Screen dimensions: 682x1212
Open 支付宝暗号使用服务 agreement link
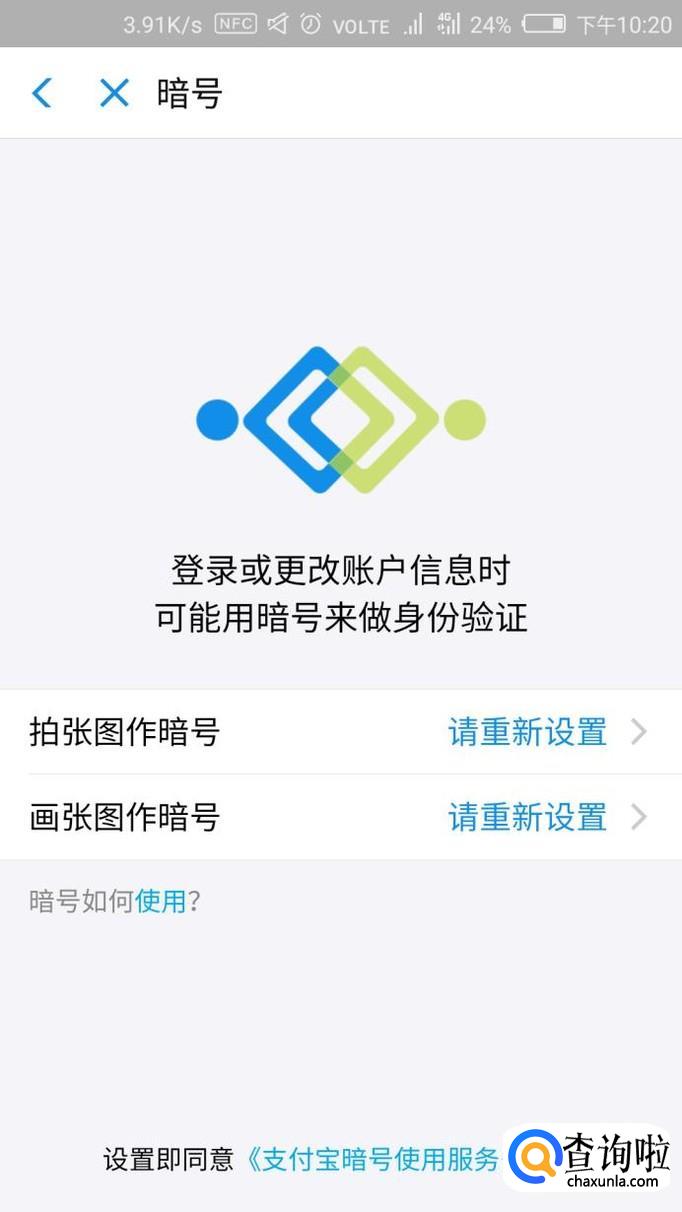[x=375, y=1159]
